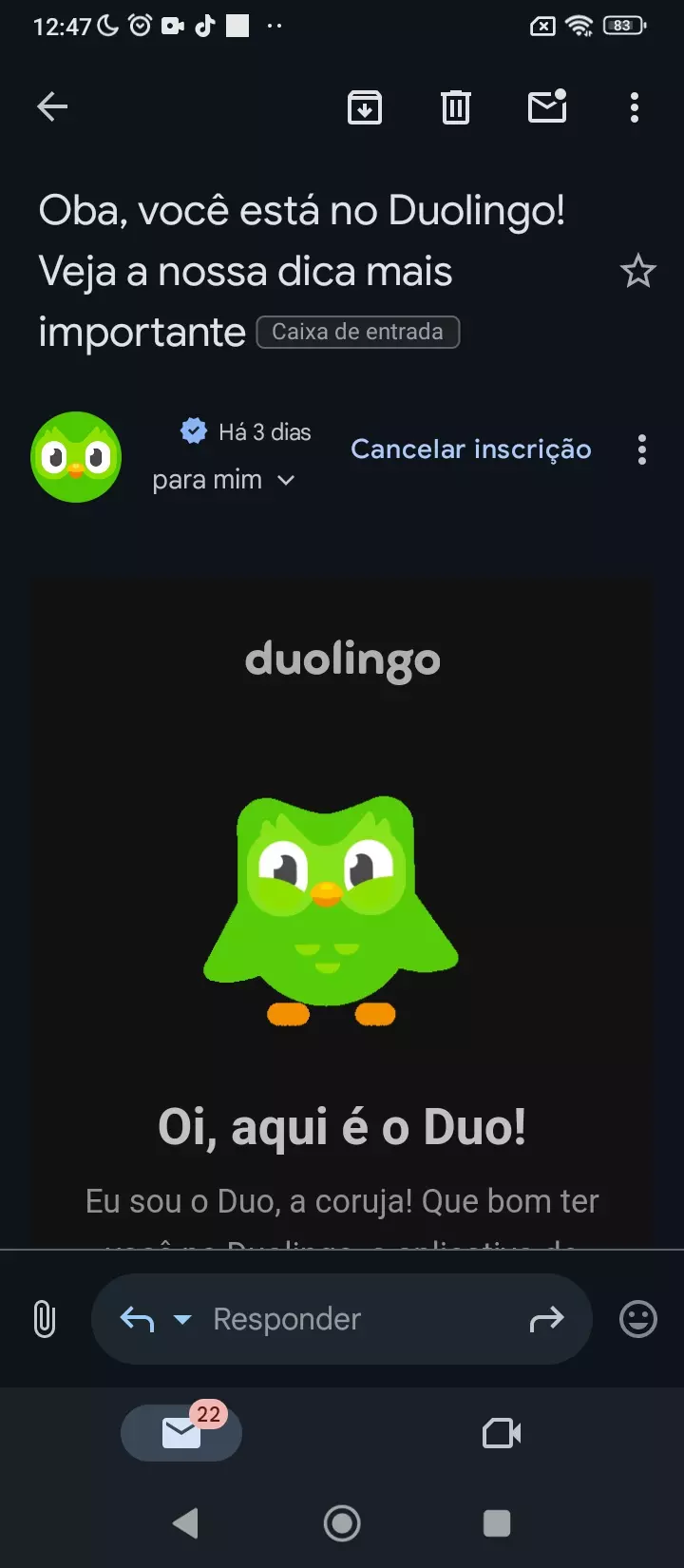Expand recipient details next to para mim
The height and width of the screenshot is (1568, 684).
(286, 481)
